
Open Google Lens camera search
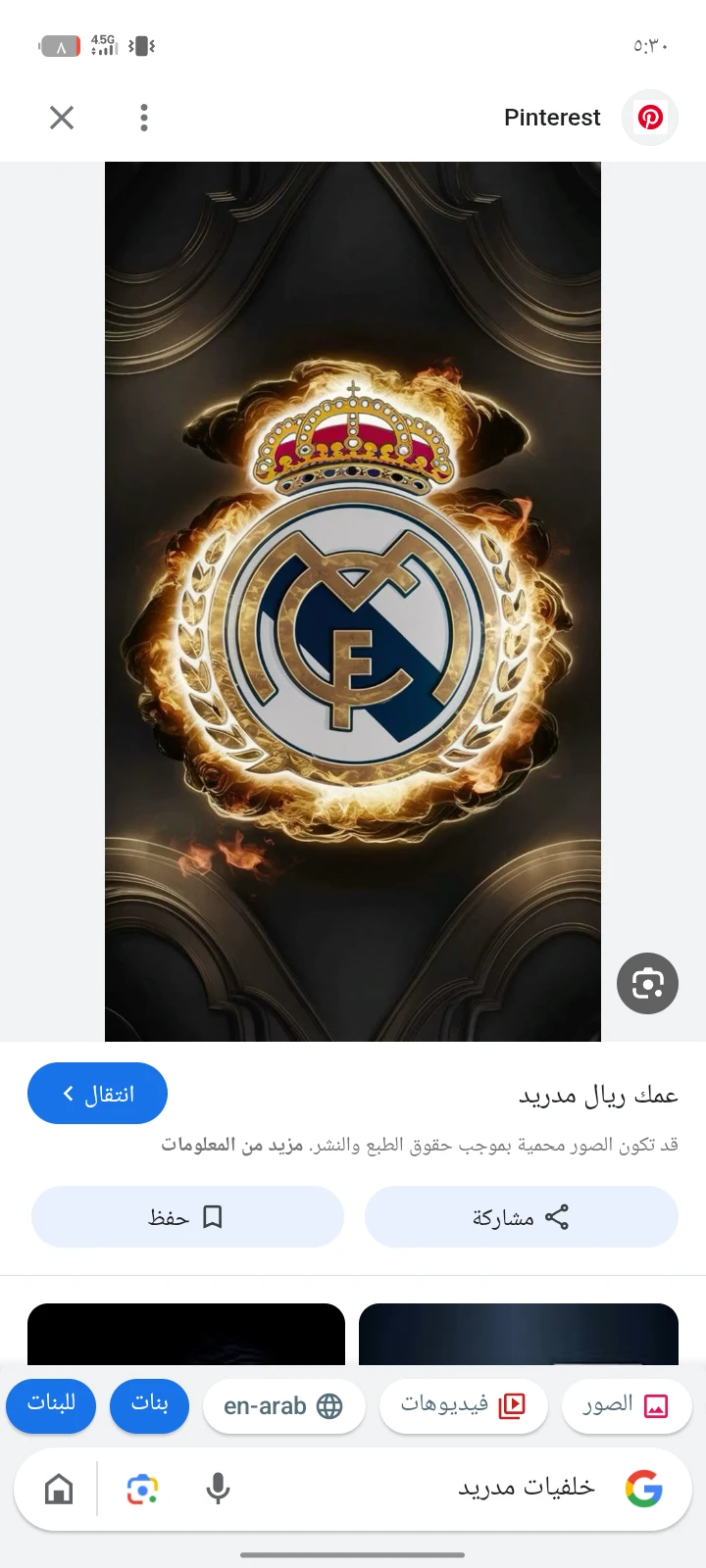pos(143,1490)
